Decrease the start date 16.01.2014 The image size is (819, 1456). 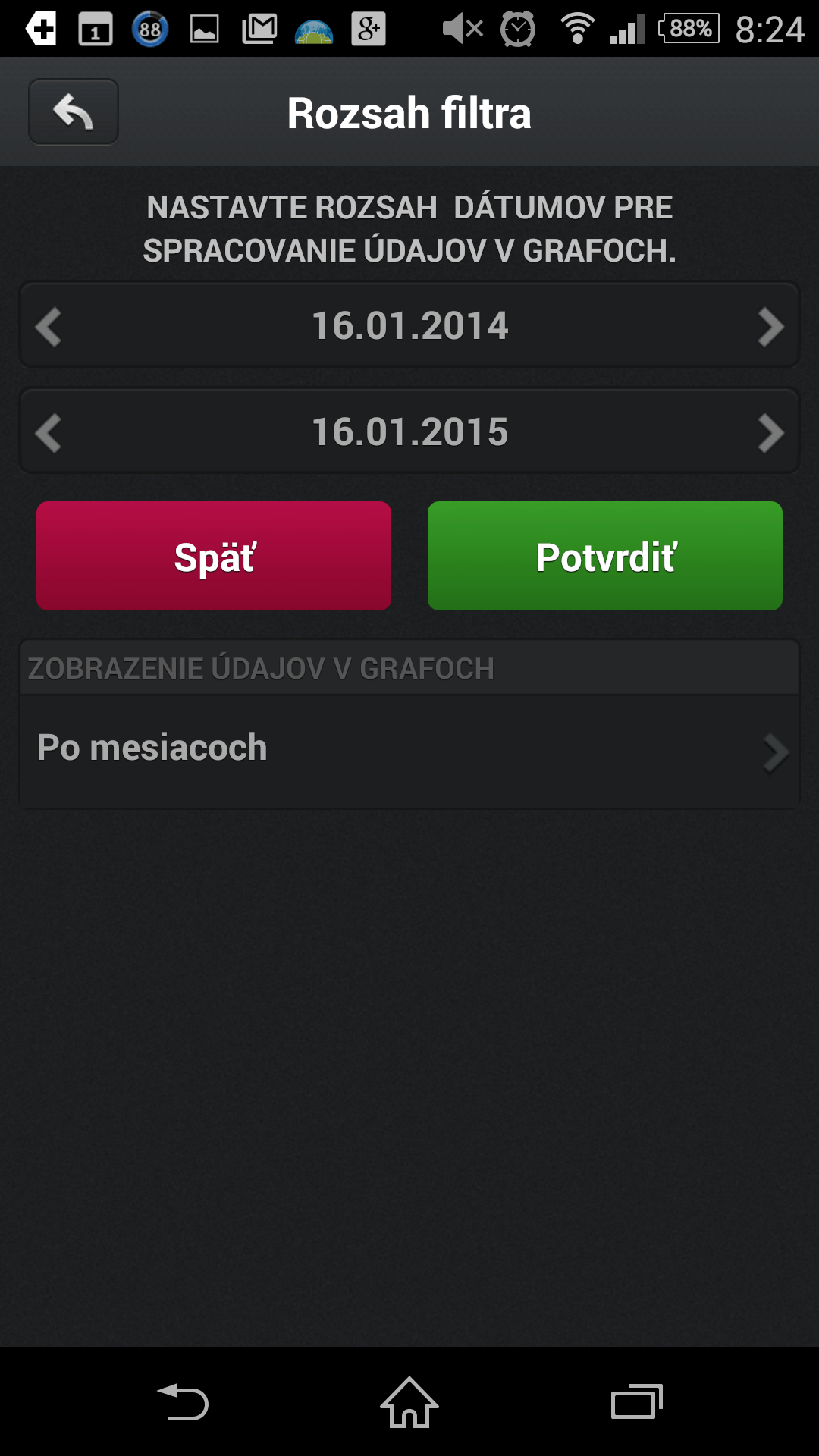click(49, 327)
